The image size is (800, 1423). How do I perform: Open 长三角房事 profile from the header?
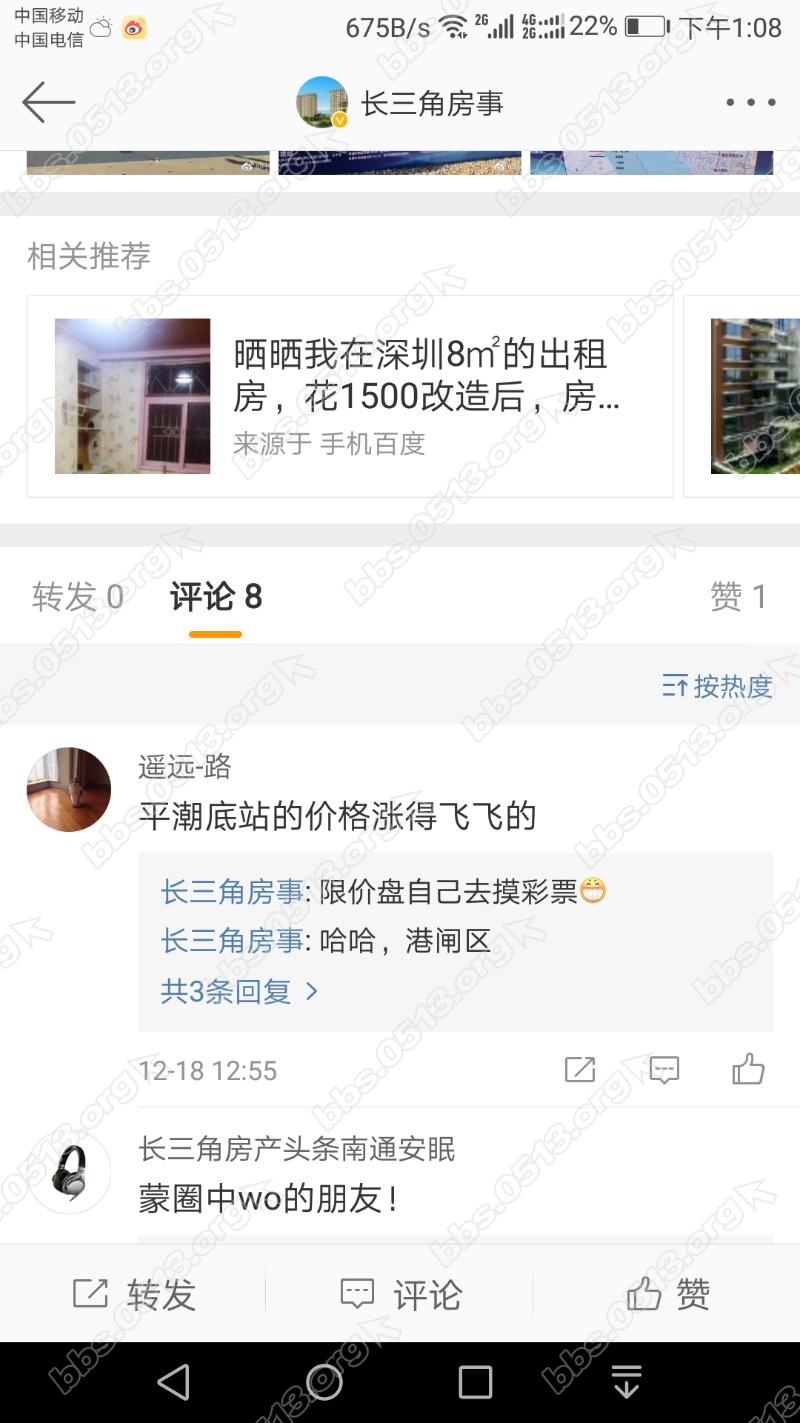pyautogui.click(x=400, y=102)
